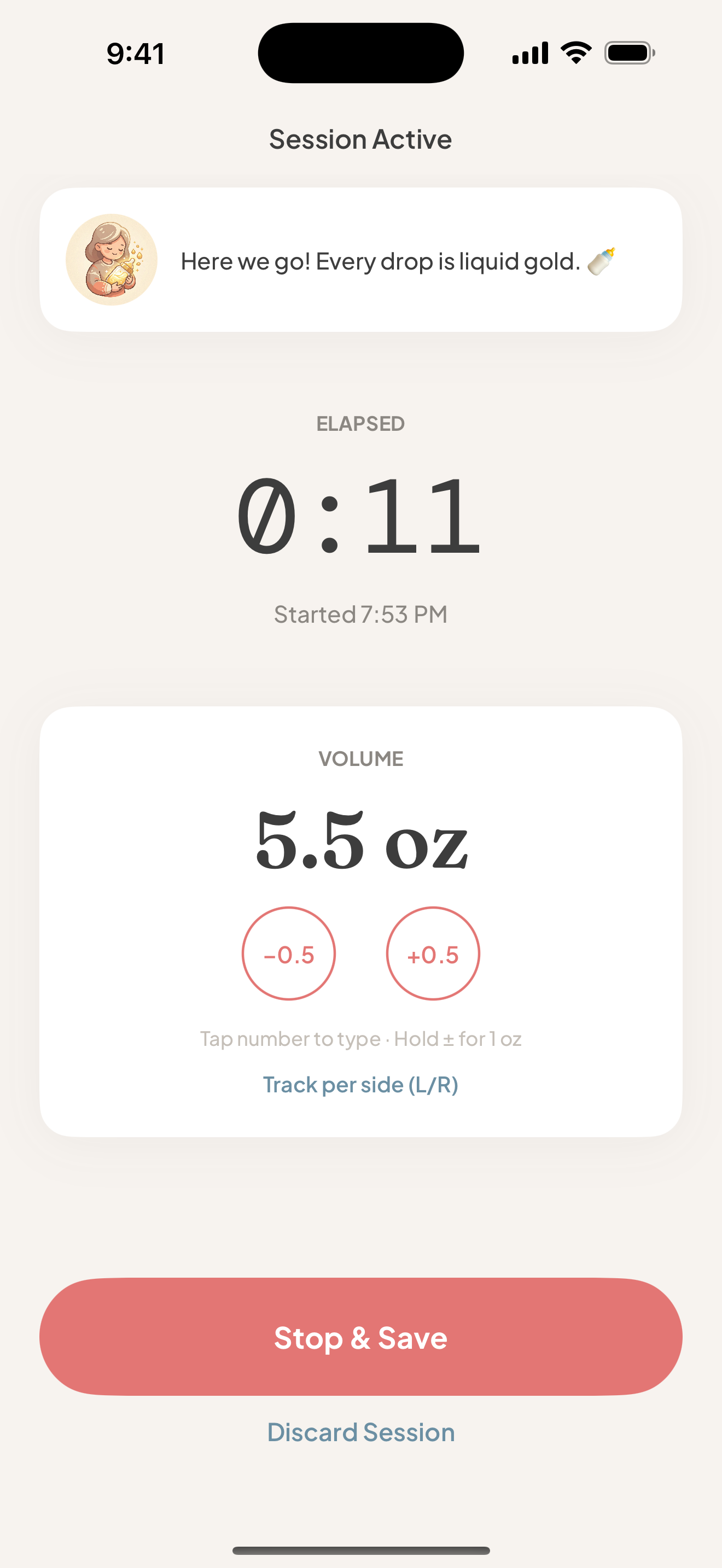Stop & Save the session
This screenshot has height=1568, width=722.
pos(360,1337)
